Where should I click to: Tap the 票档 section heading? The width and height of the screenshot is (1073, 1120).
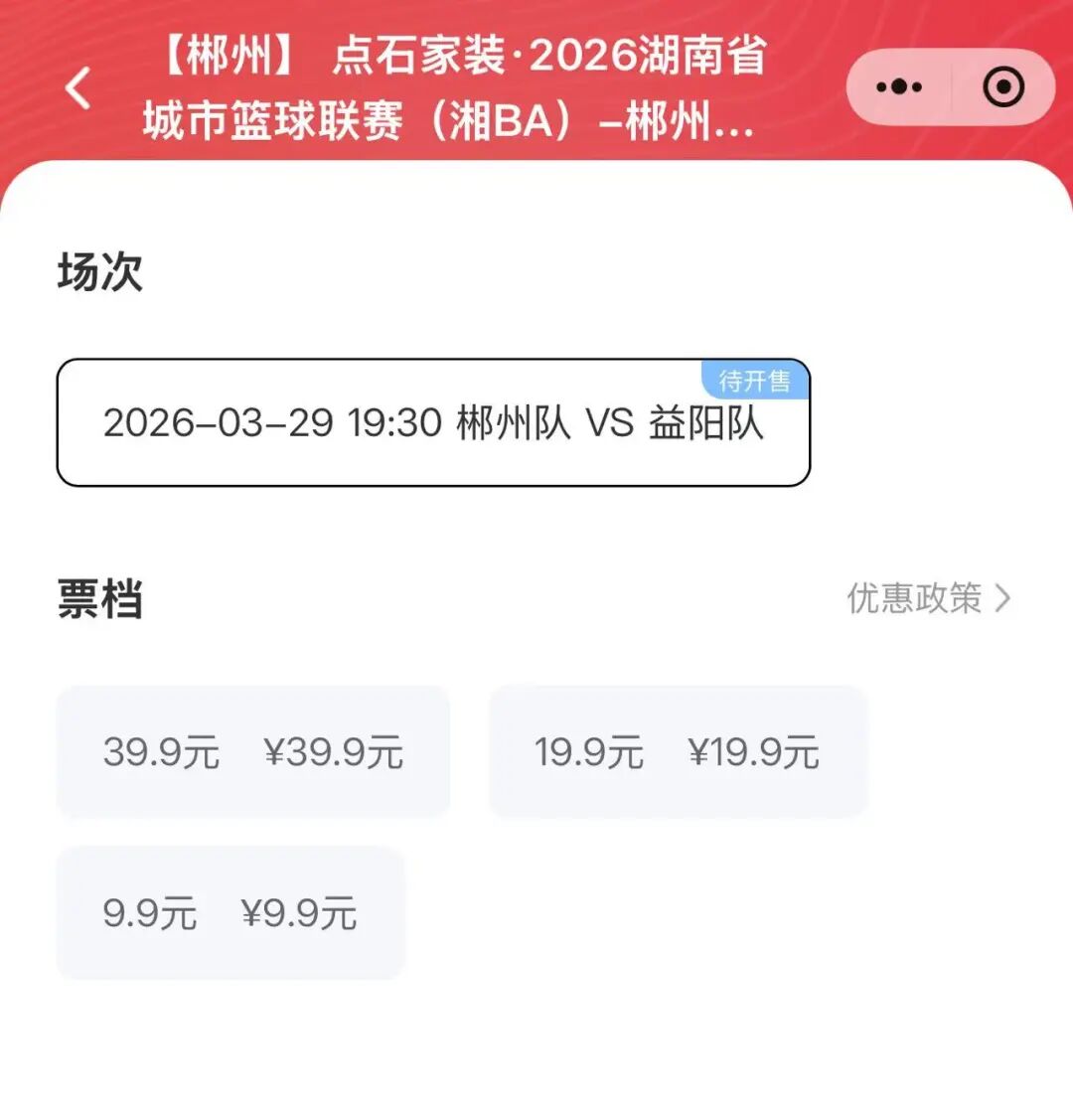pos(100,598)
